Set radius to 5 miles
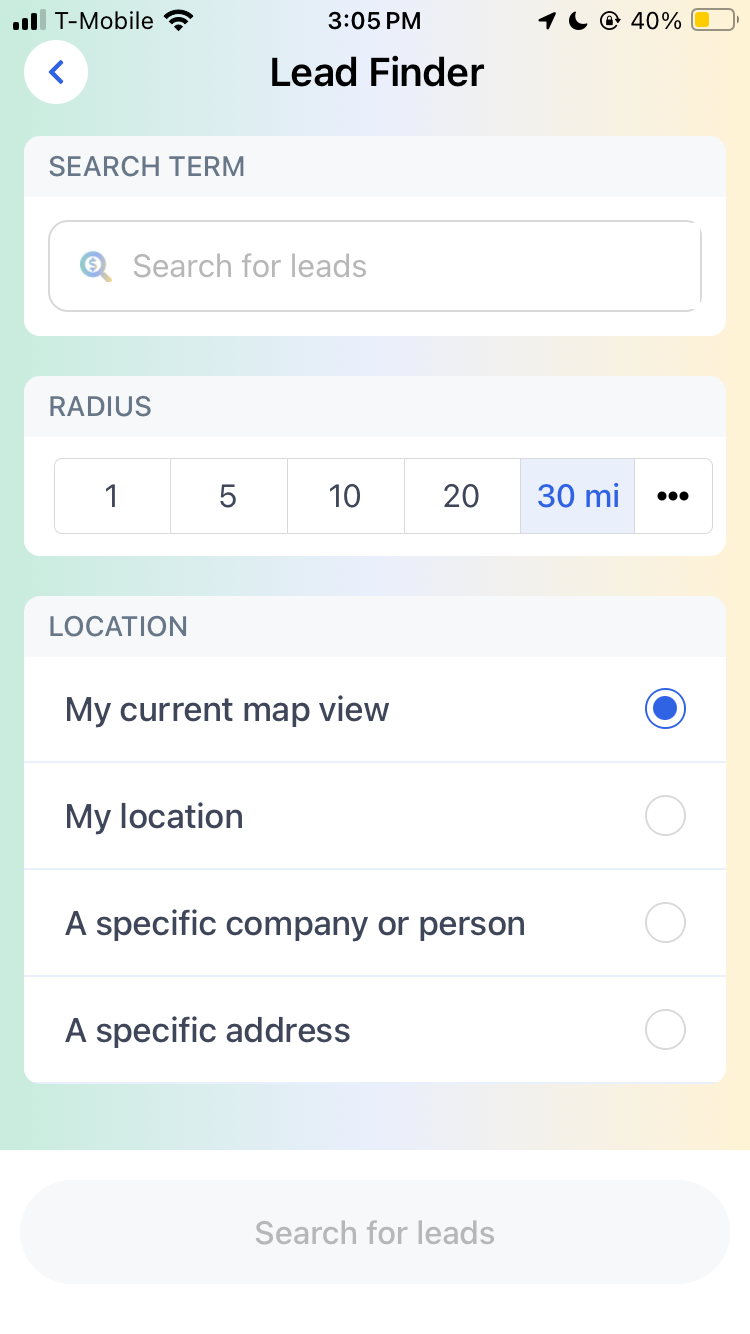This screenshot has height=1334, width=750. [229, 496]
